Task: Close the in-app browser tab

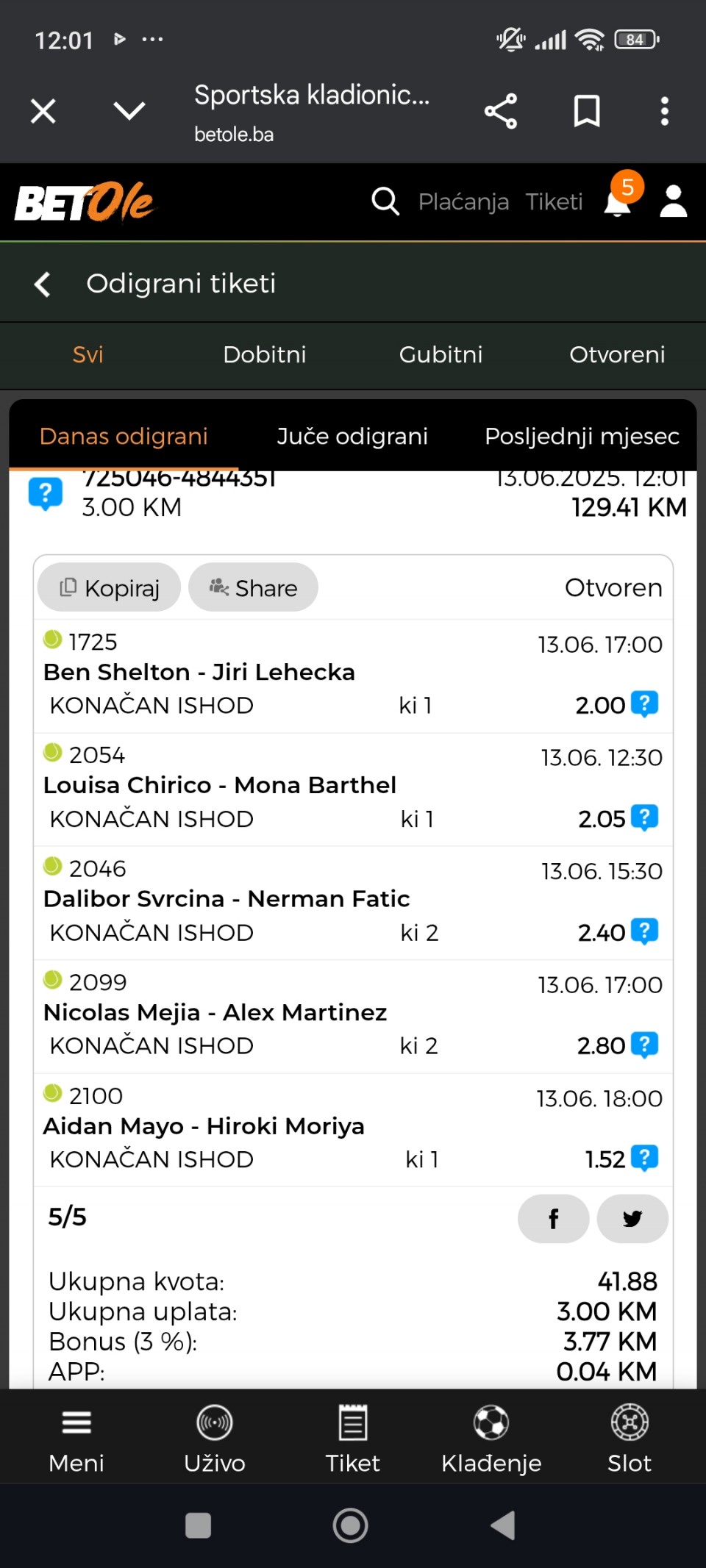Action: tap(43, 112)
